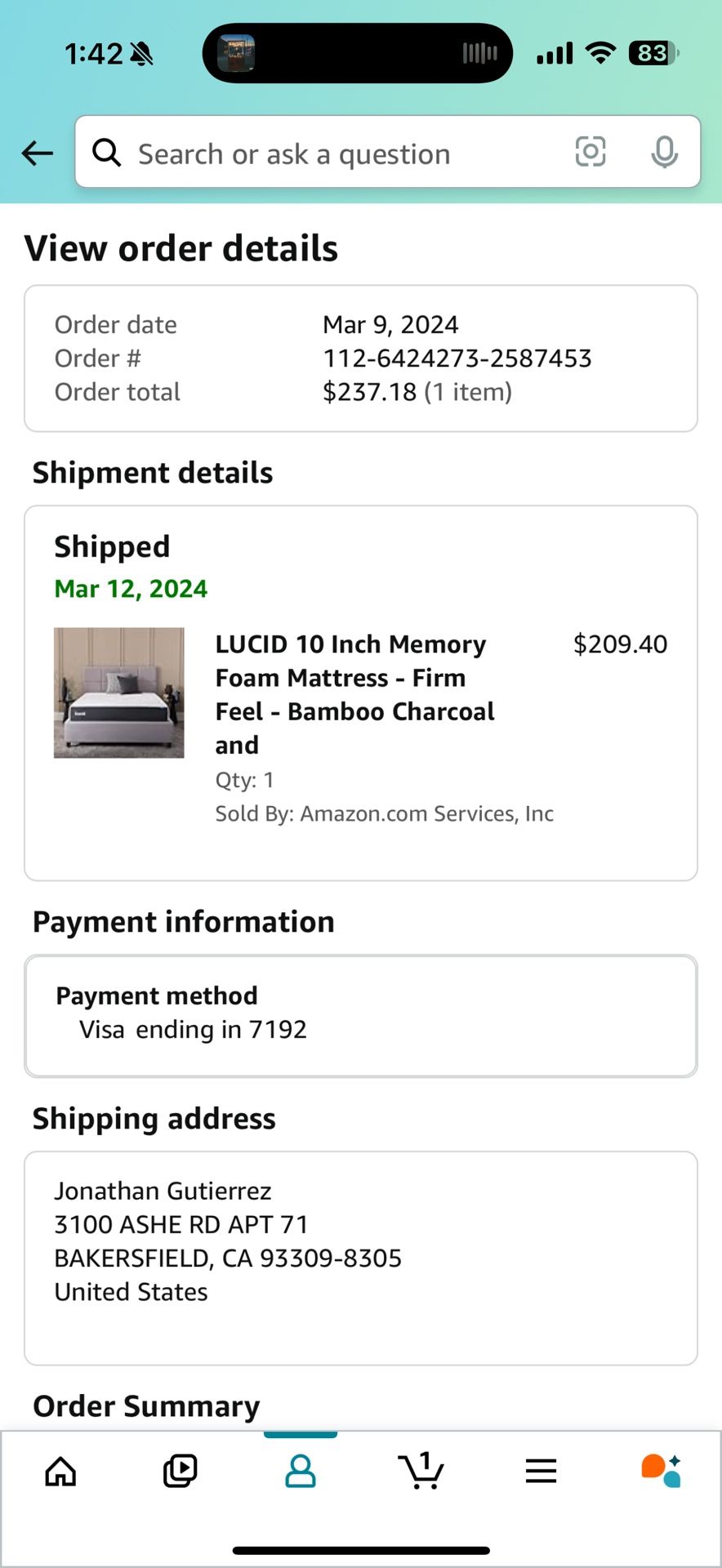722x1568 pixels.
Task: Open the shopping cart icon
Action: tap(421, 1470)
